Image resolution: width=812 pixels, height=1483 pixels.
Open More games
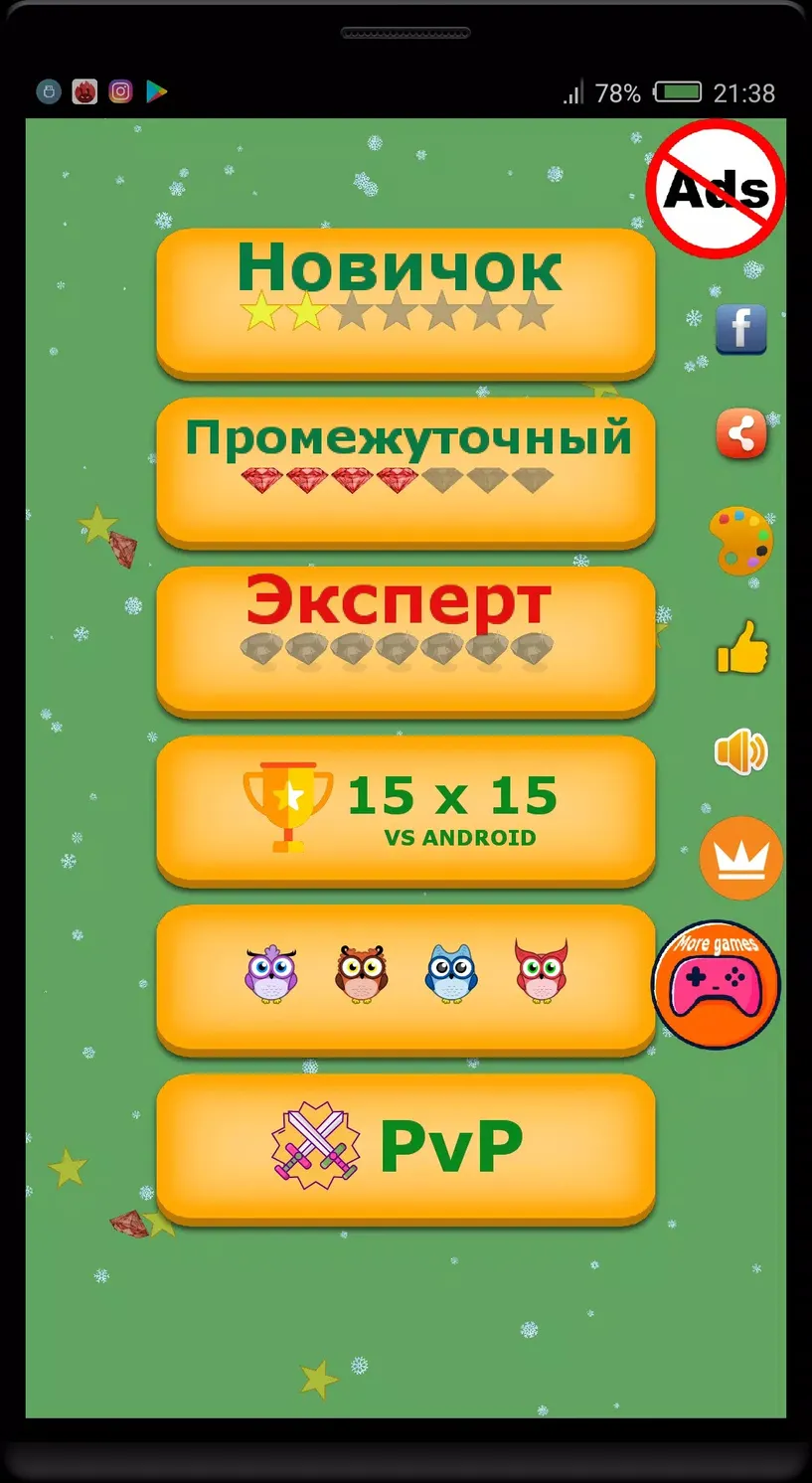coord(716,984)
